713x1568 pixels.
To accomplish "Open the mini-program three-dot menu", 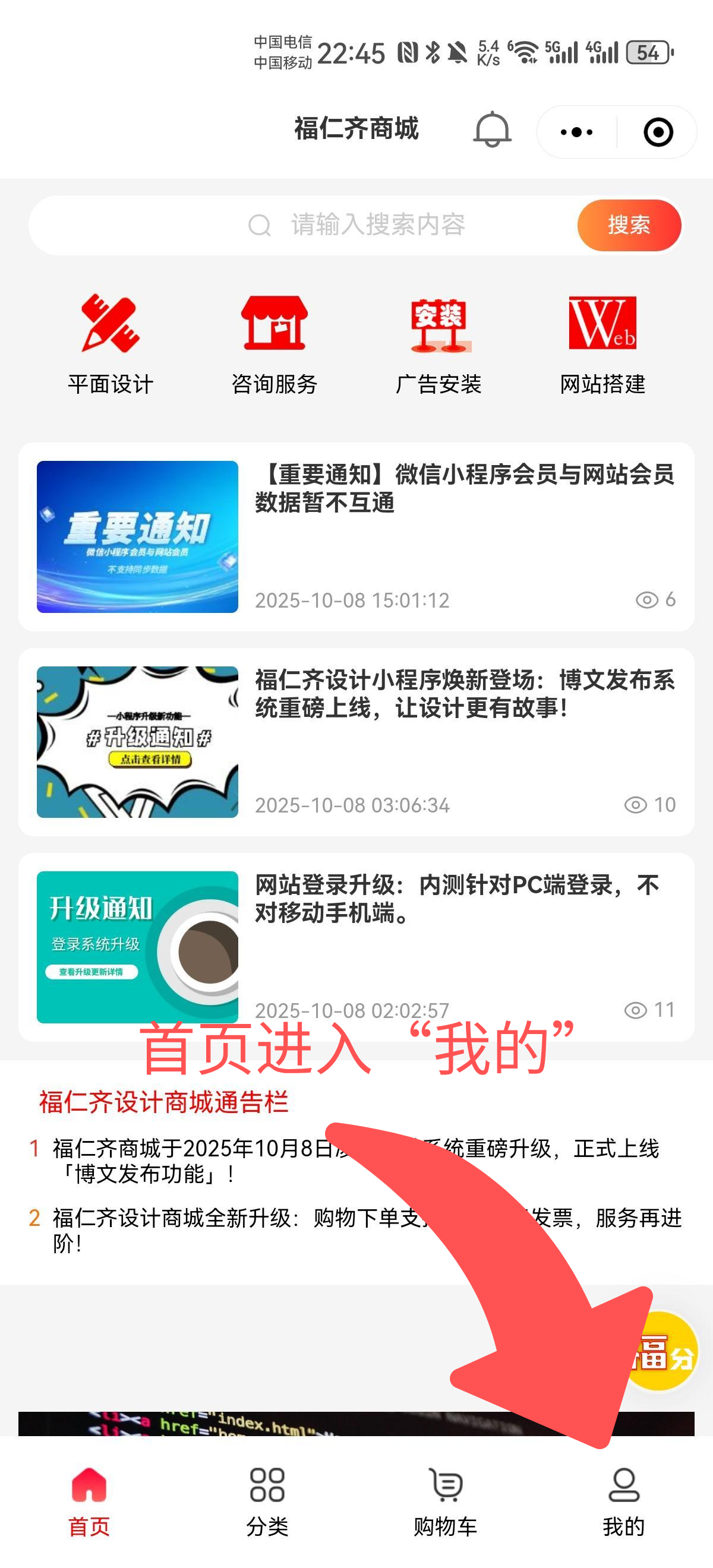I will point(576,132).
